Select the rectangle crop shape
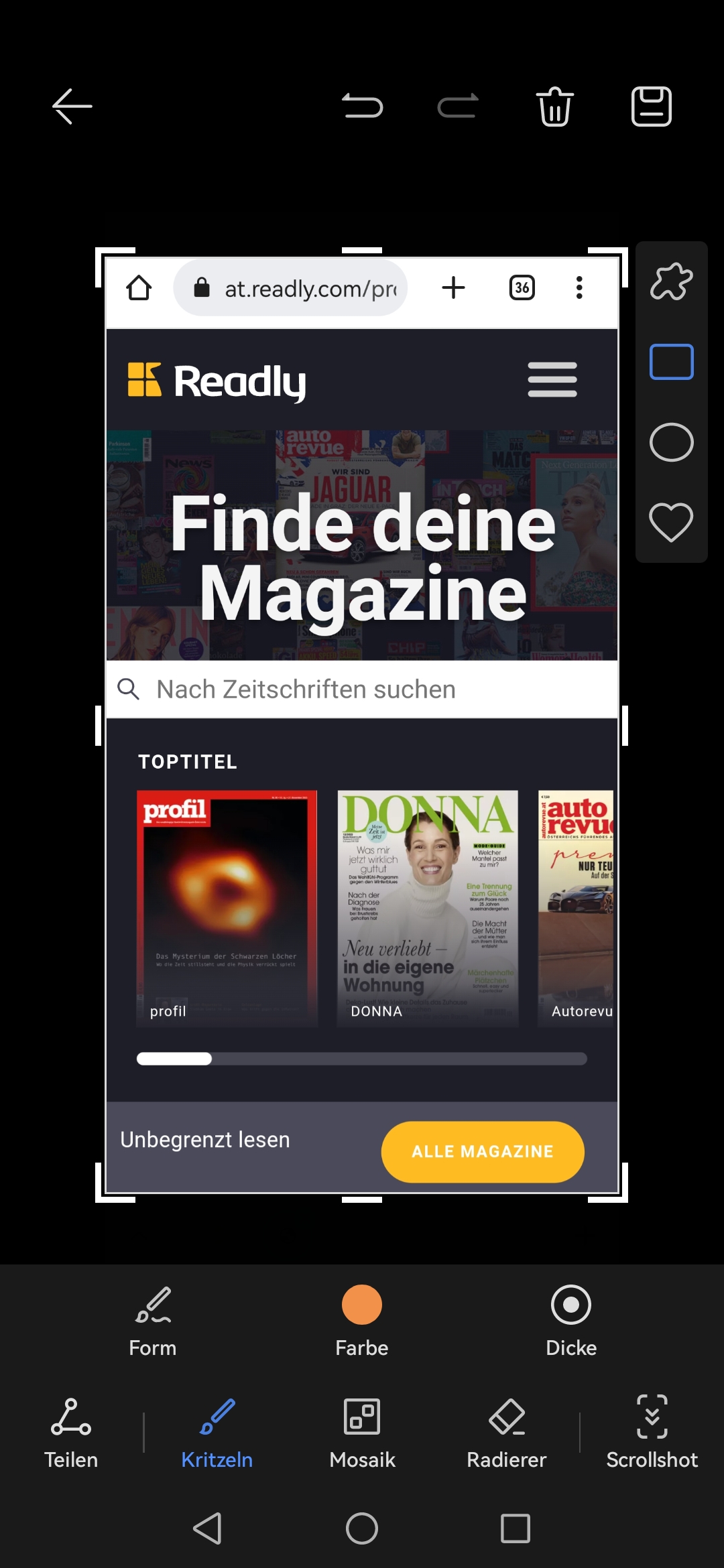724x1568 pixels. (x=672, y=362)
